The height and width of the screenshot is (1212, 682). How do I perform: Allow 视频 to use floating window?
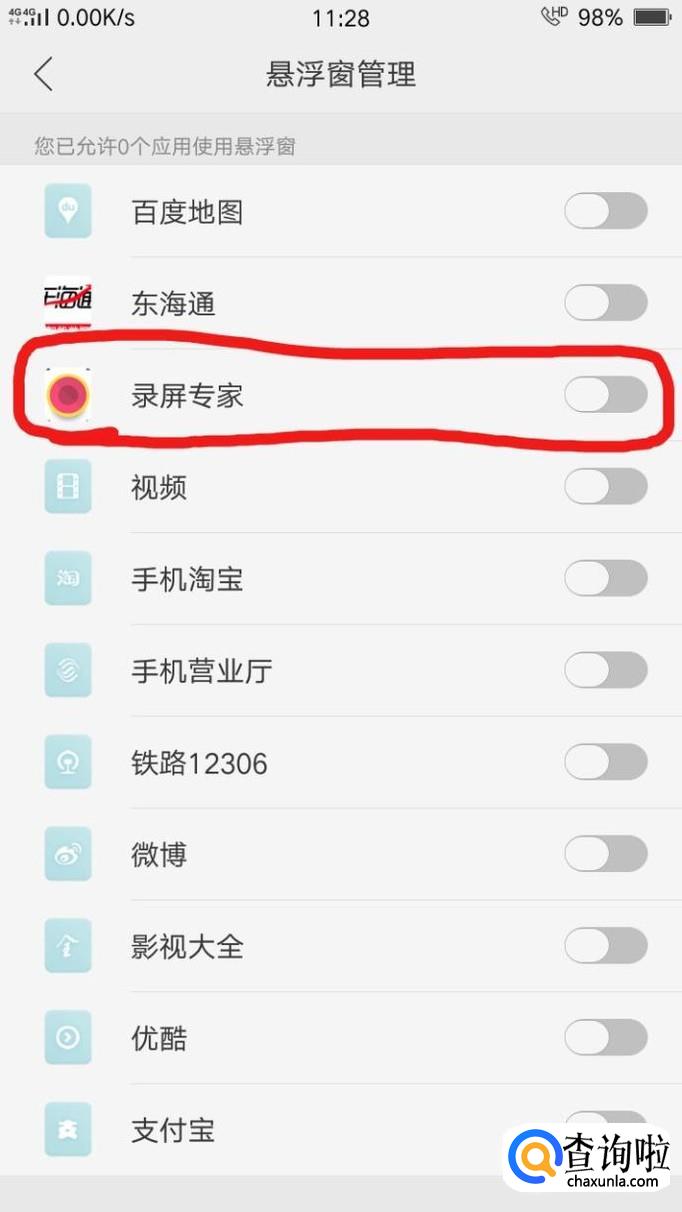click(605, 487)
